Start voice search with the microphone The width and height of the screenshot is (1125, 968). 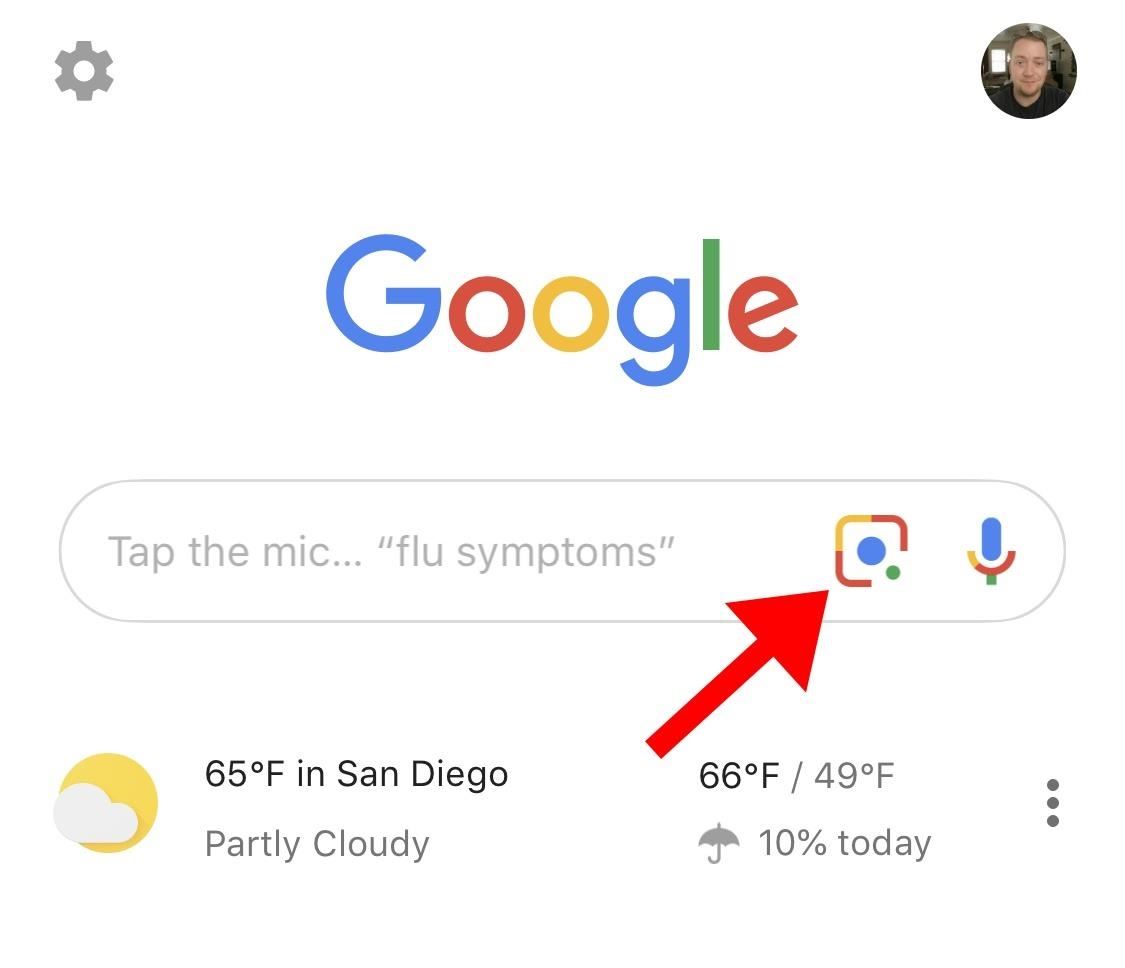click(x=990, y=551)
